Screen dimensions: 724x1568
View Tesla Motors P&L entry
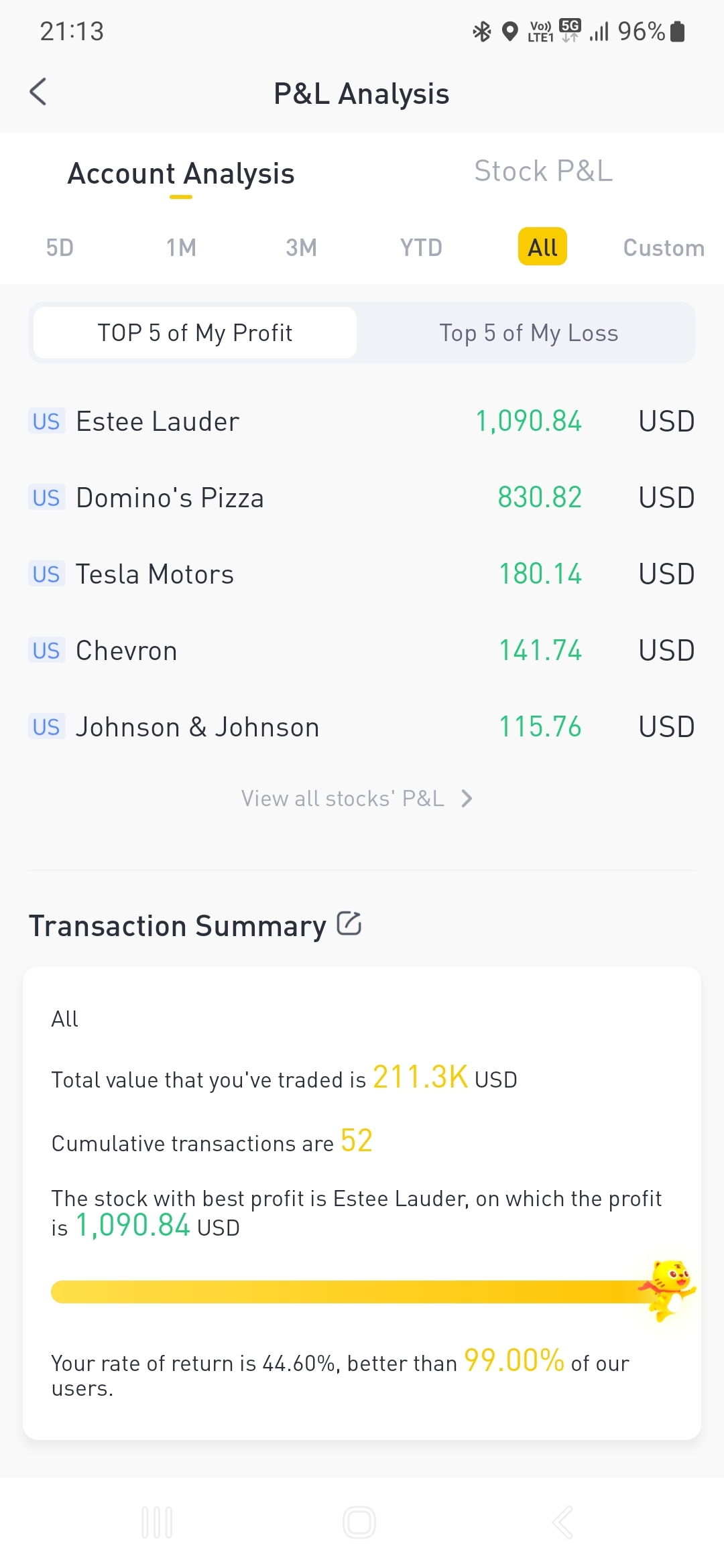coord(362,574)
